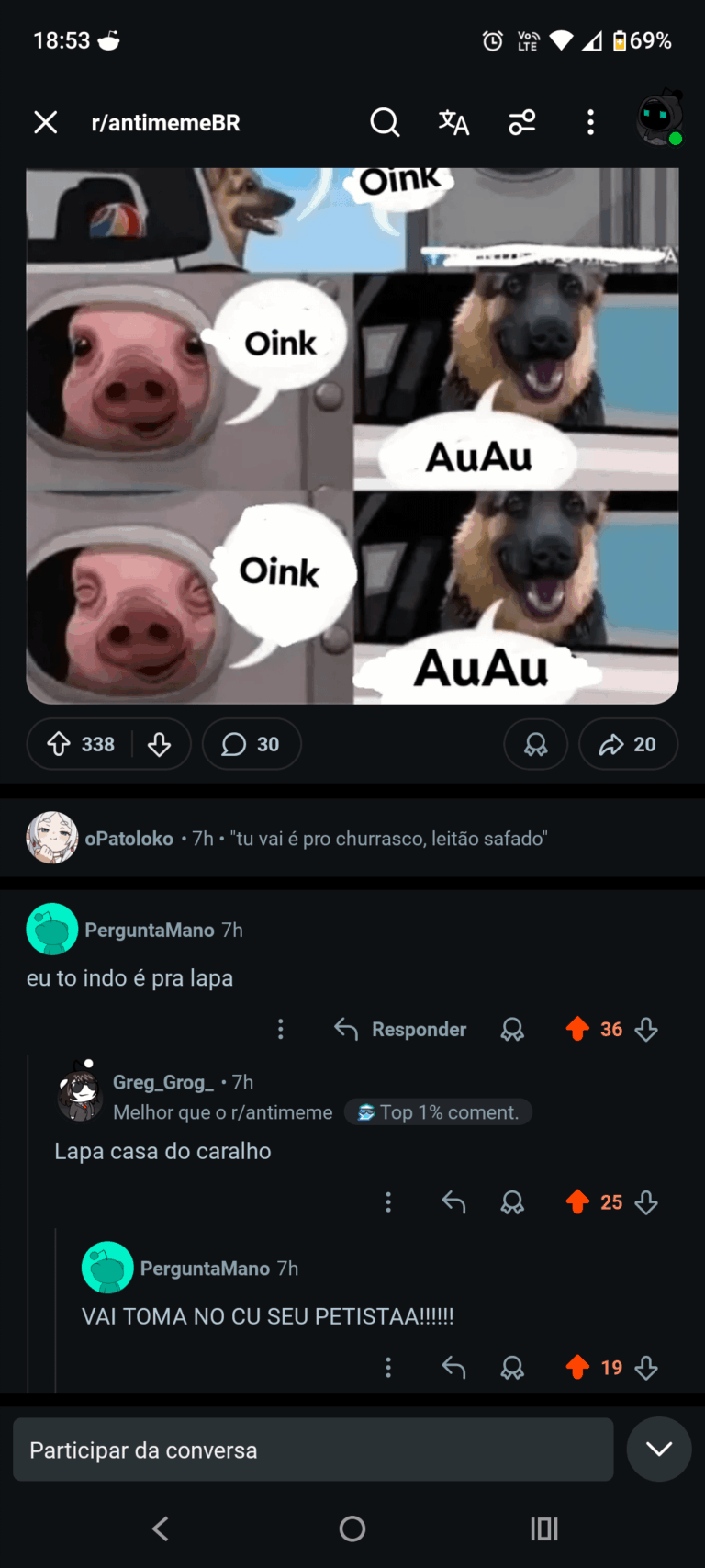Reply to Greg_Grog_'s comment
The image size is (705, 1568).
(453, 1202)
